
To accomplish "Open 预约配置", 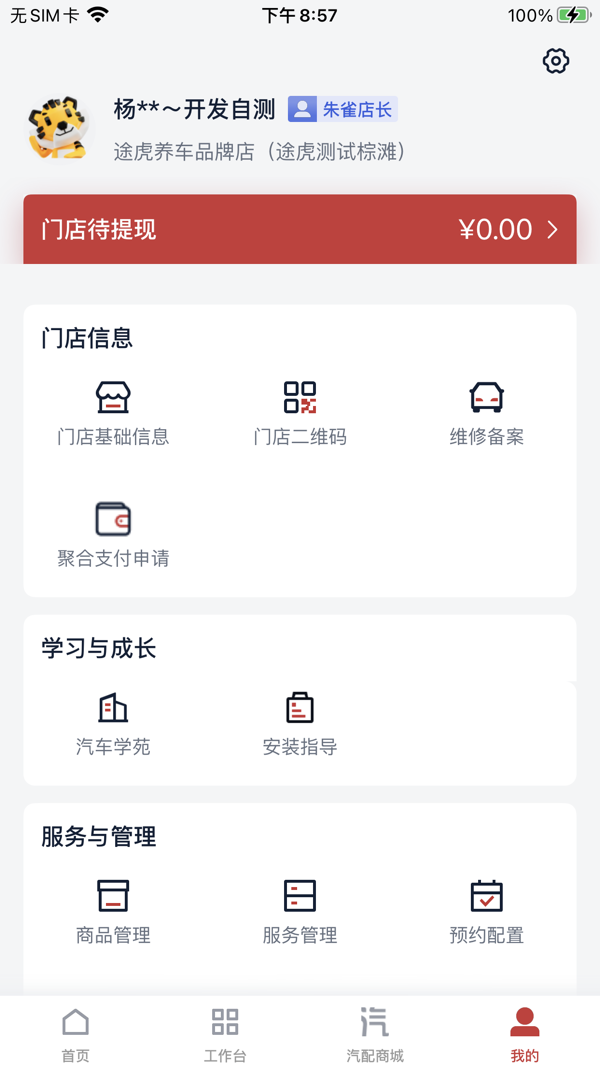I will (x=487, y=910).
